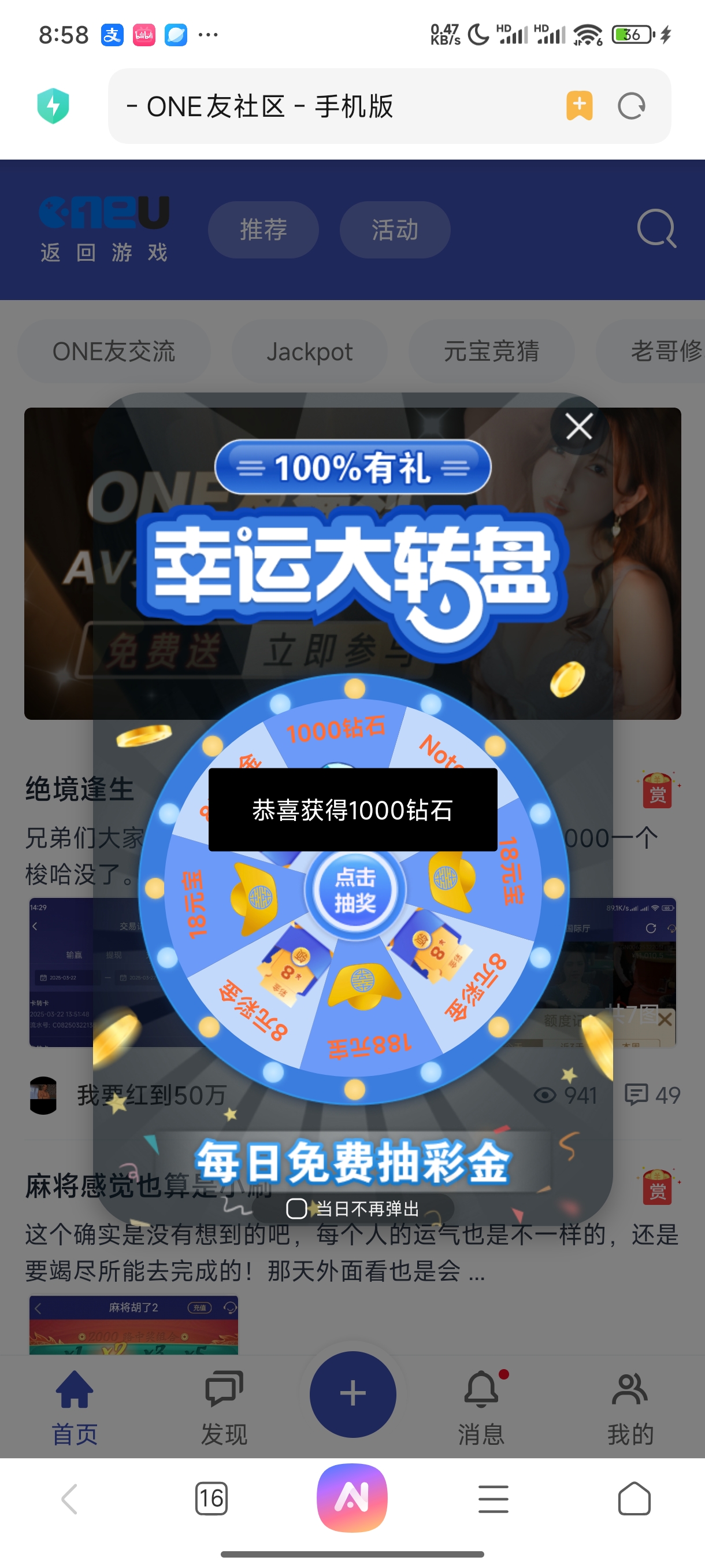
Task: Open the 消息 notifications tab
Action: tap(481, 1407)
